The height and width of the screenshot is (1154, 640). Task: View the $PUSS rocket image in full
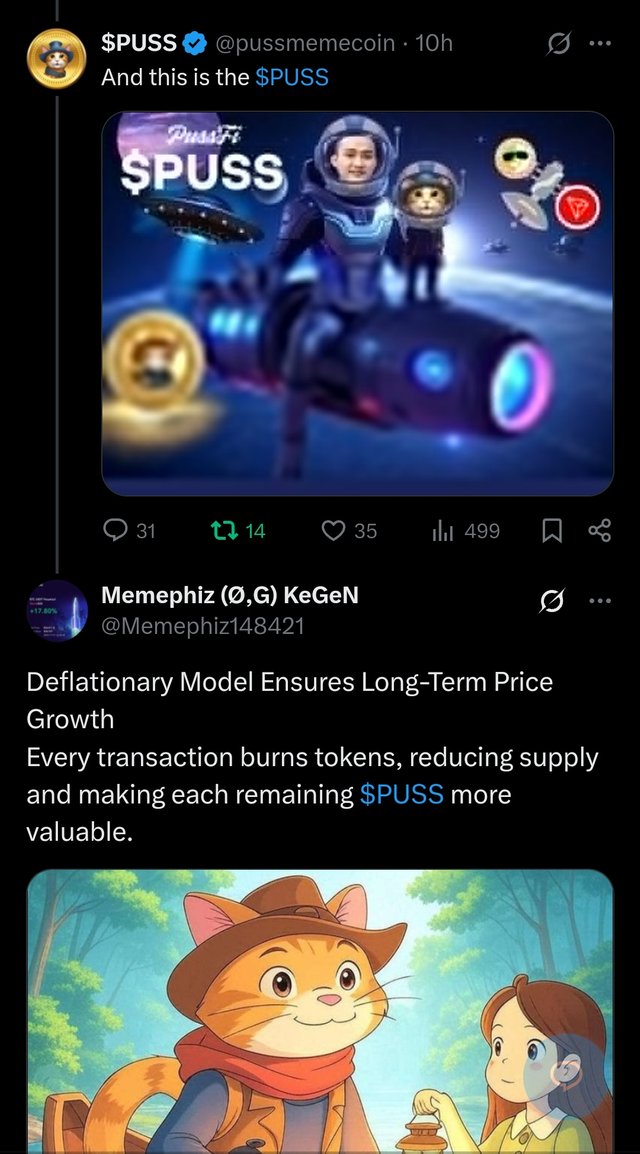(x=357, y=303)
